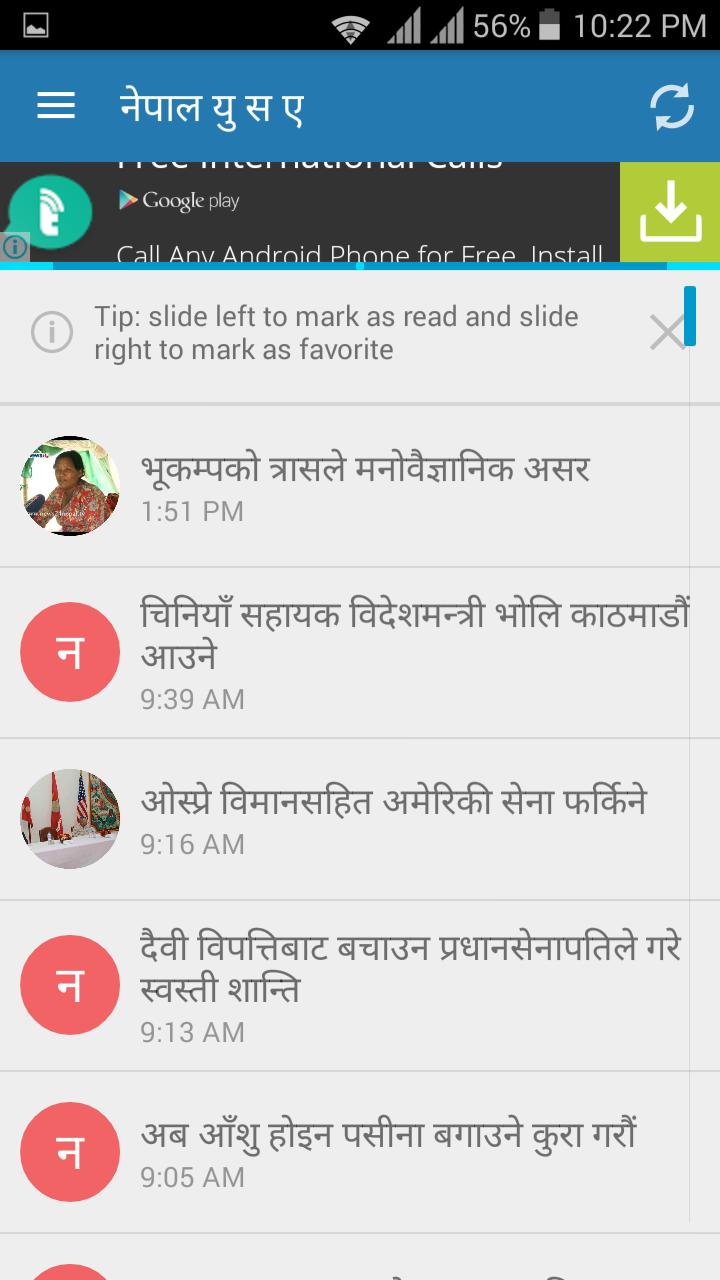The width and height of the screenshot is (720, 1280).
Task: Open the ad info icon
Action: point(14,247)
